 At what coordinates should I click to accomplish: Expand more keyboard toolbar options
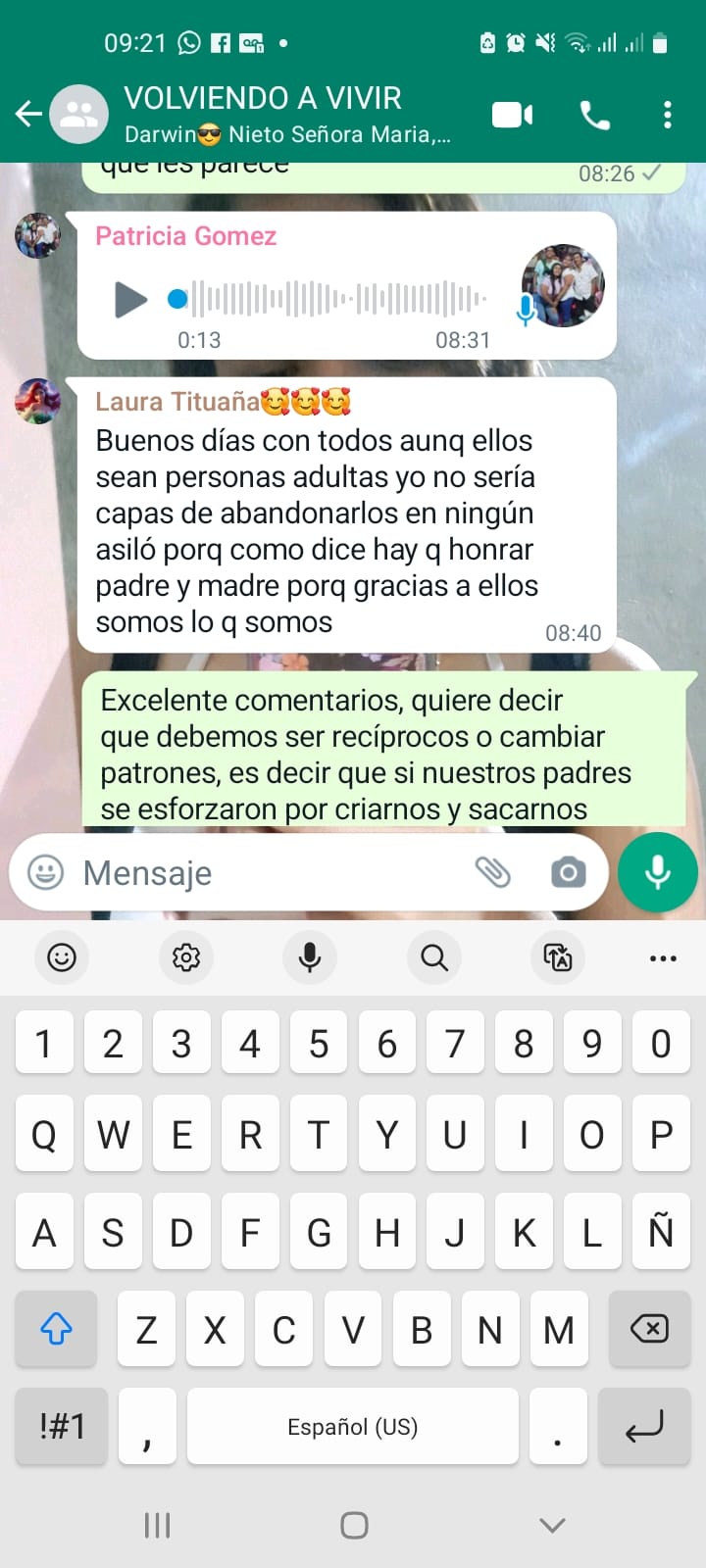pyautogui.click(x=663, y=957)
